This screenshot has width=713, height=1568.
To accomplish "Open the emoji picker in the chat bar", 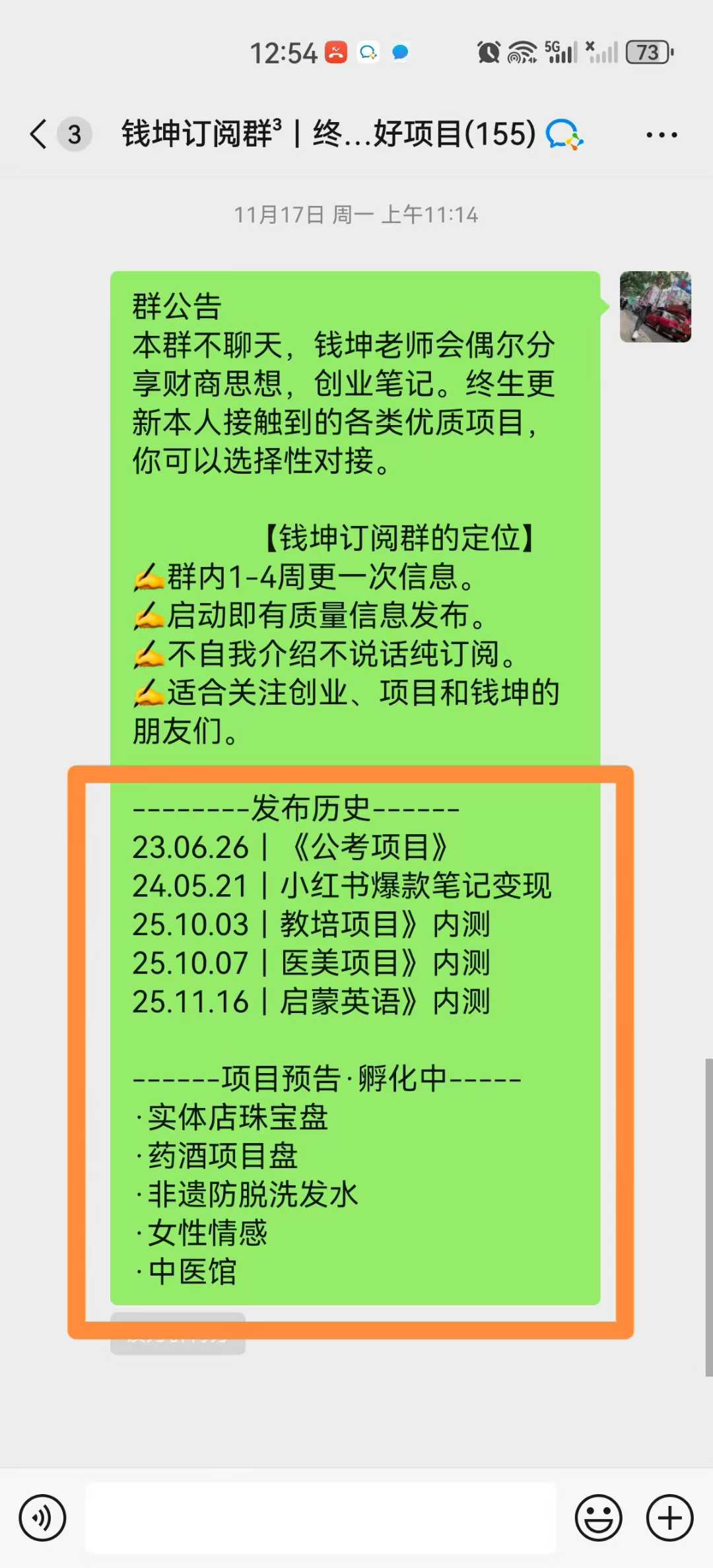I will (598, 1517).
